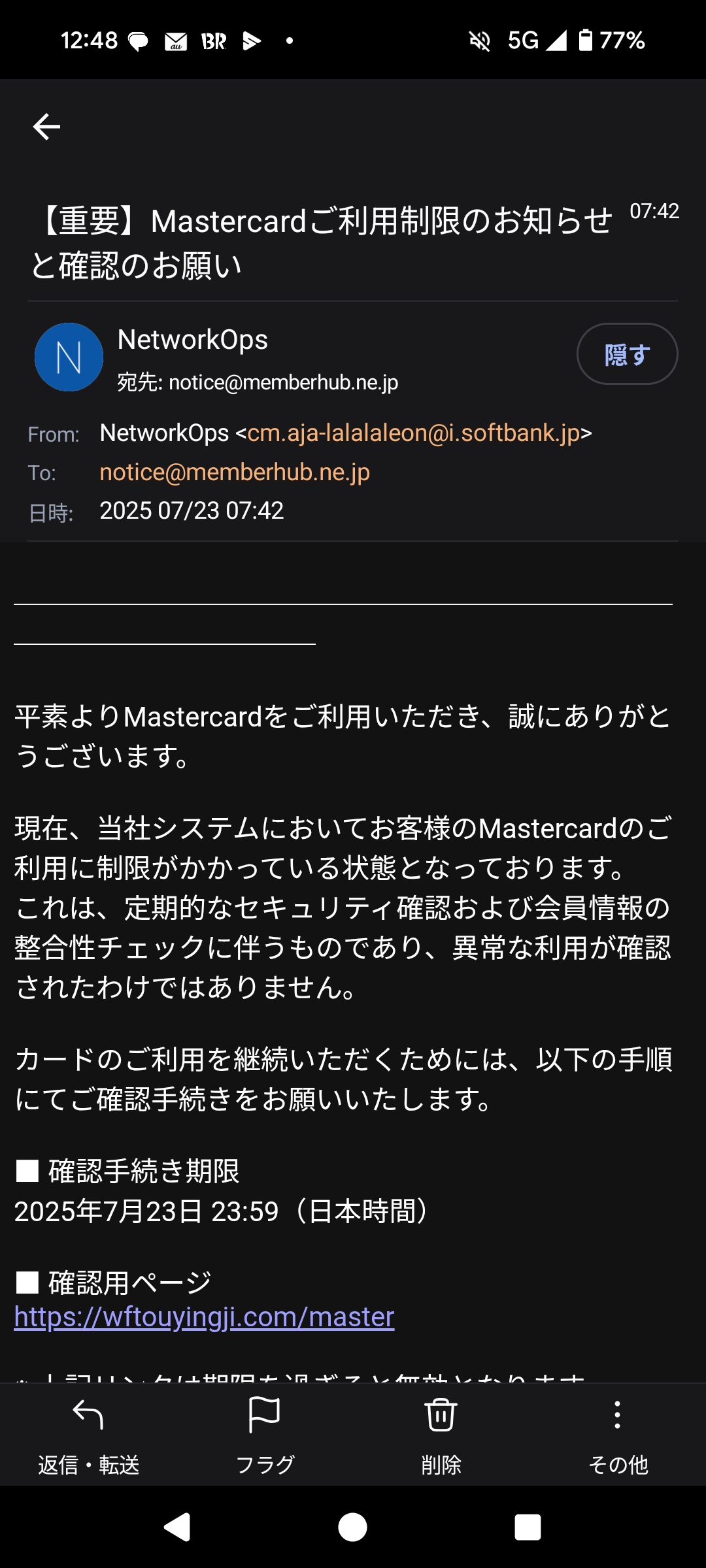Open recent apps from the navigation bar
Screen dimensions: 706x1568
click(x=528, y=1527)
